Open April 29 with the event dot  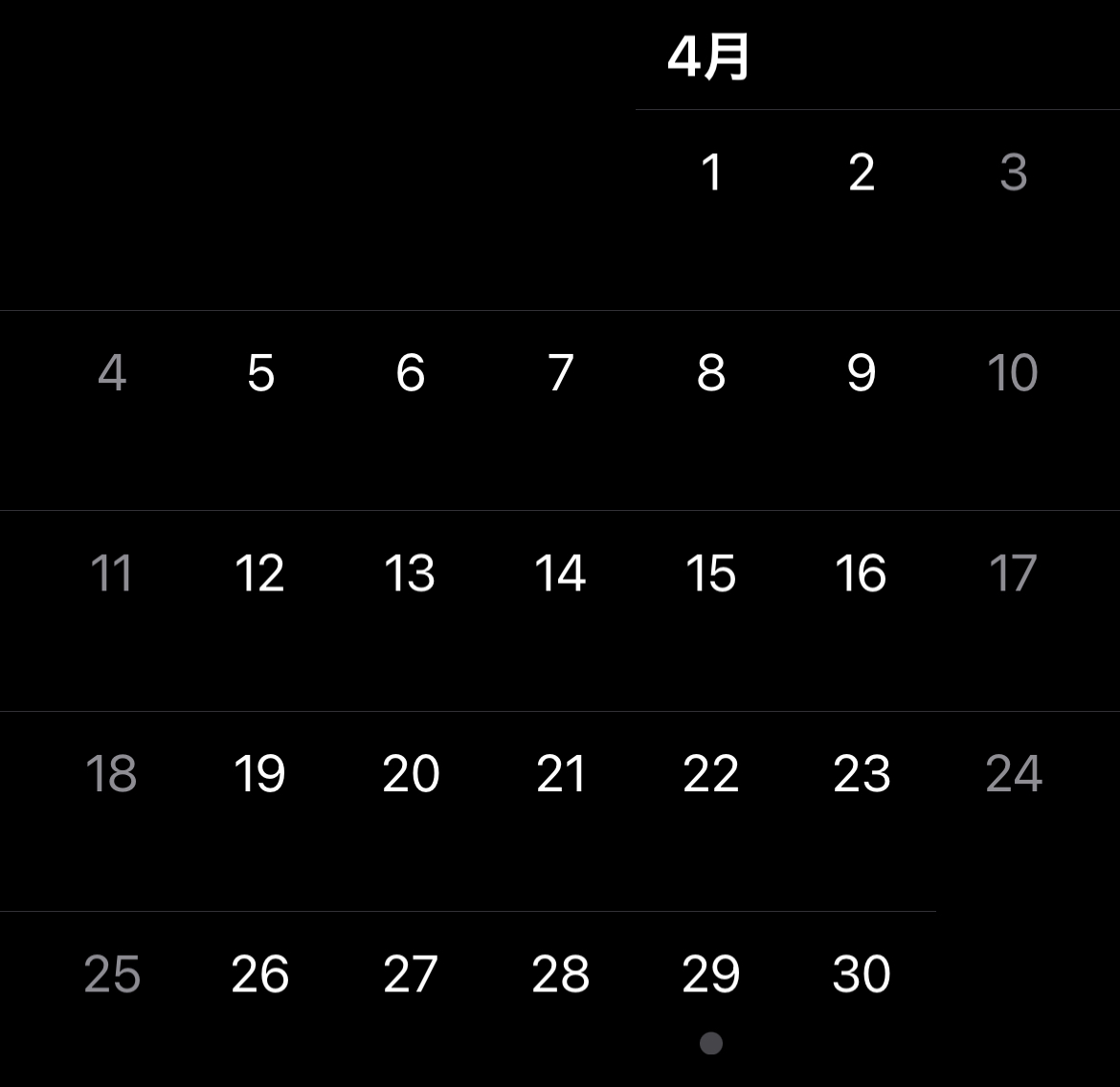[x=710, y=973]
